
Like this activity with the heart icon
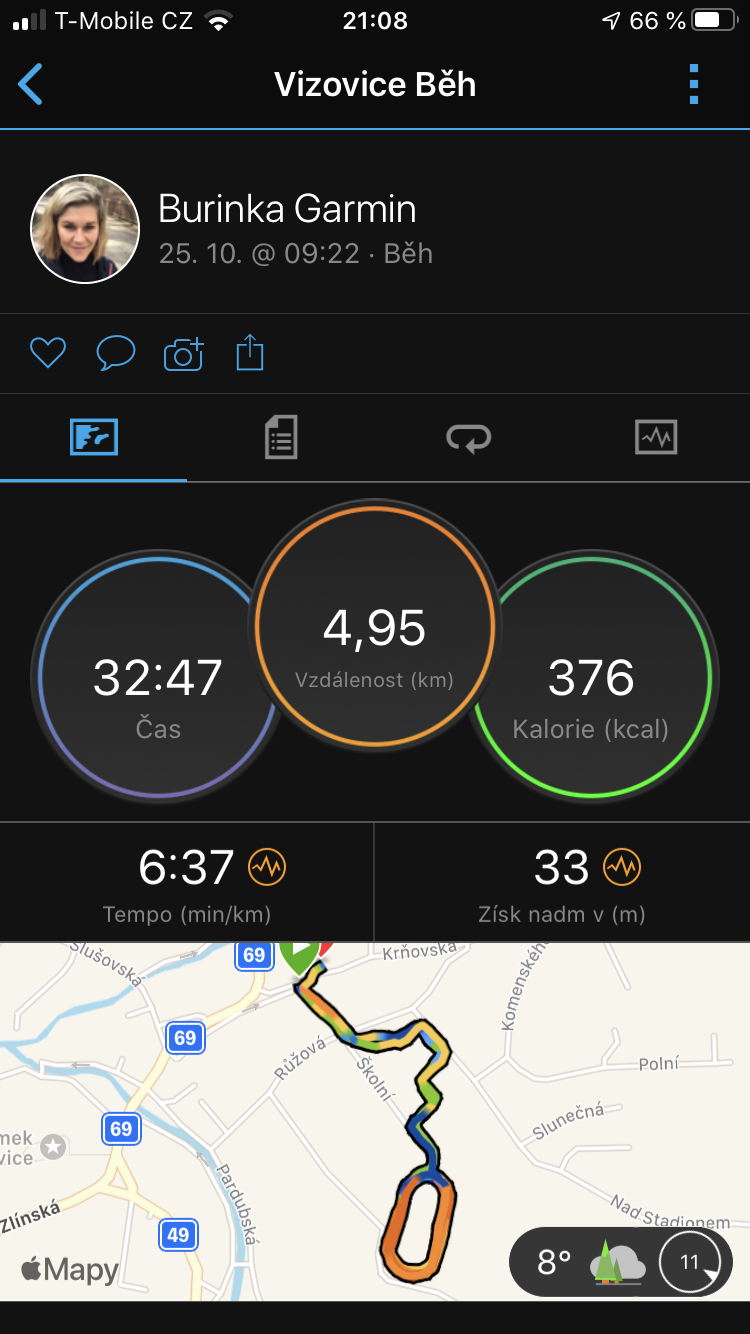click(48, 352)
